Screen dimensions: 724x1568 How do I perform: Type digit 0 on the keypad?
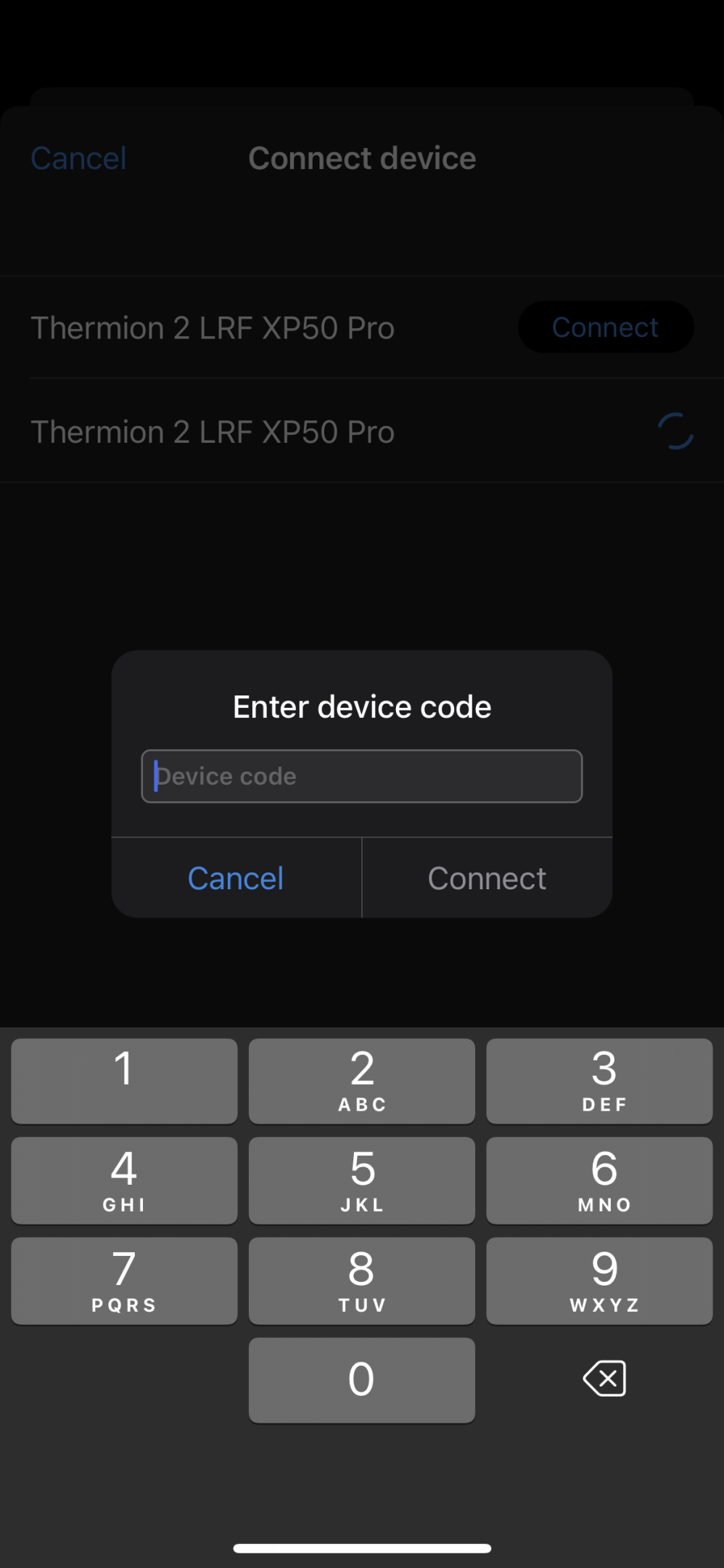pos(361,1380)
